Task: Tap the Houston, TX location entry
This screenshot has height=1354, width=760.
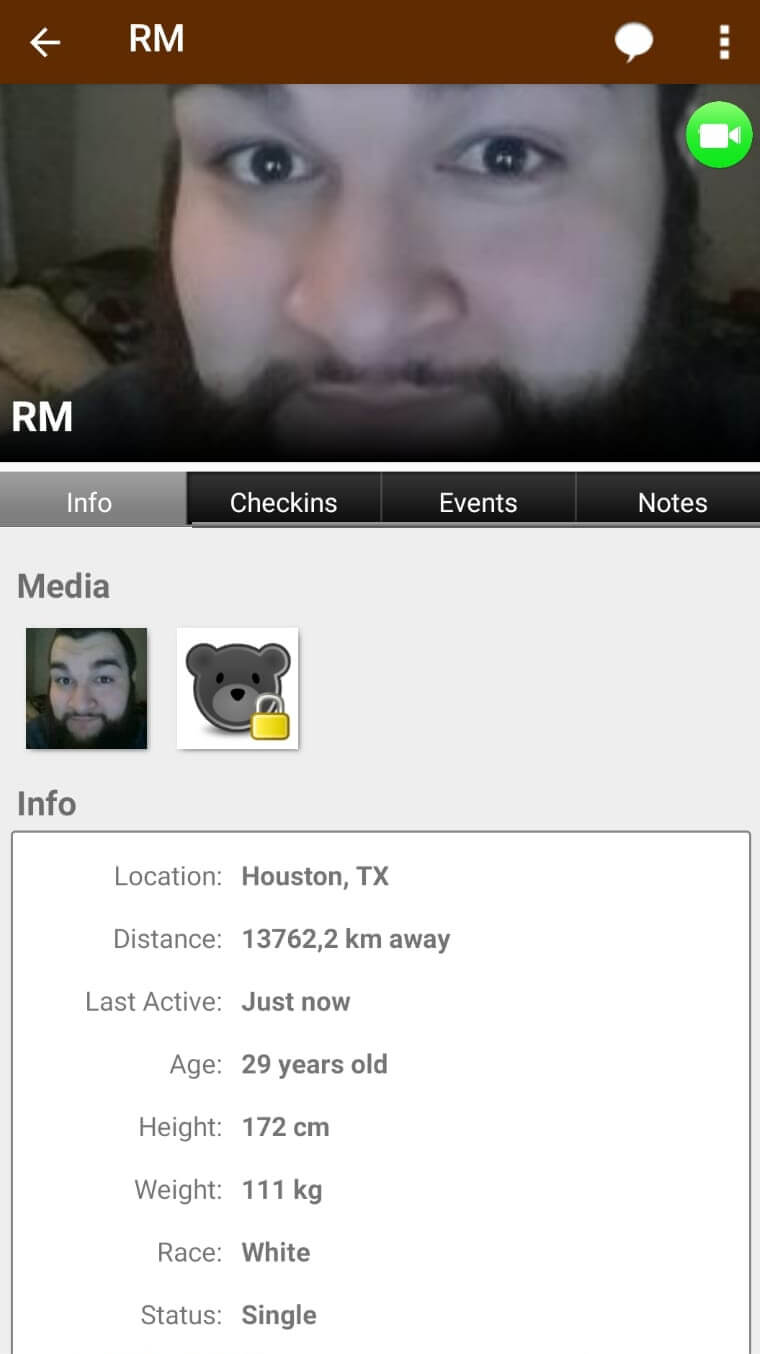Action: [315, 876]
